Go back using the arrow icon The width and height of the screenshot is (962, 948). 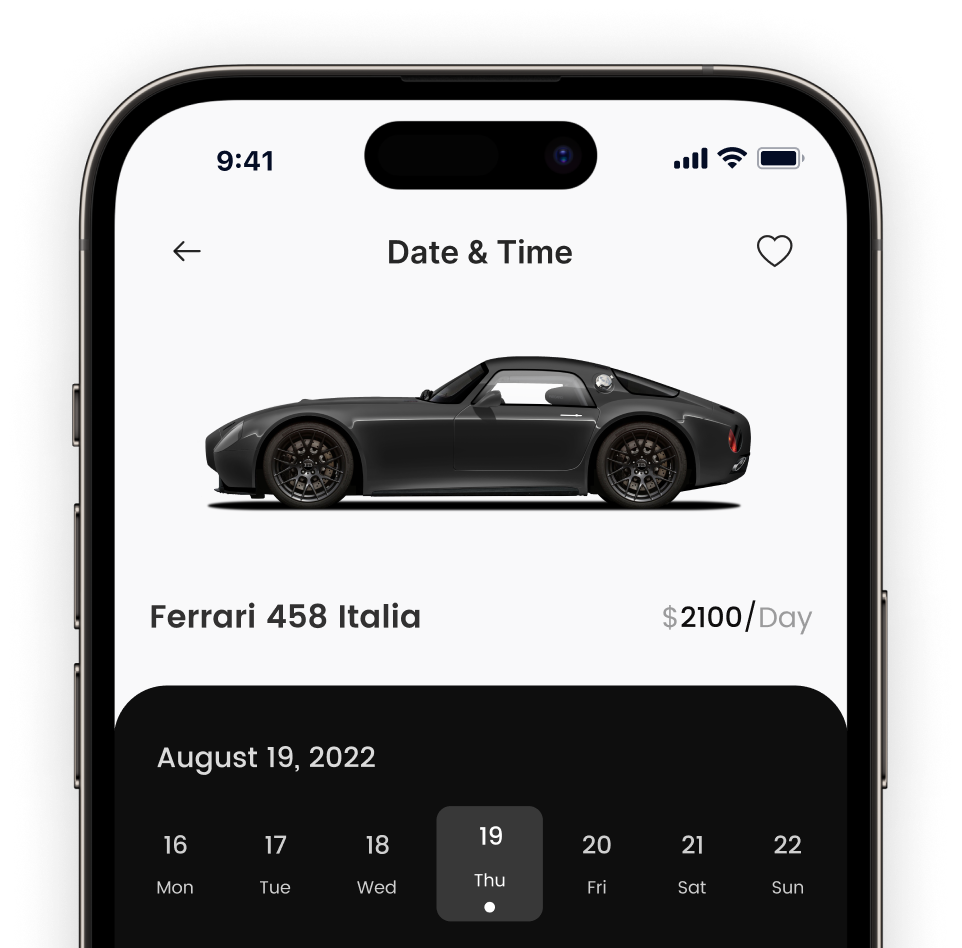(x=187, y=252)
